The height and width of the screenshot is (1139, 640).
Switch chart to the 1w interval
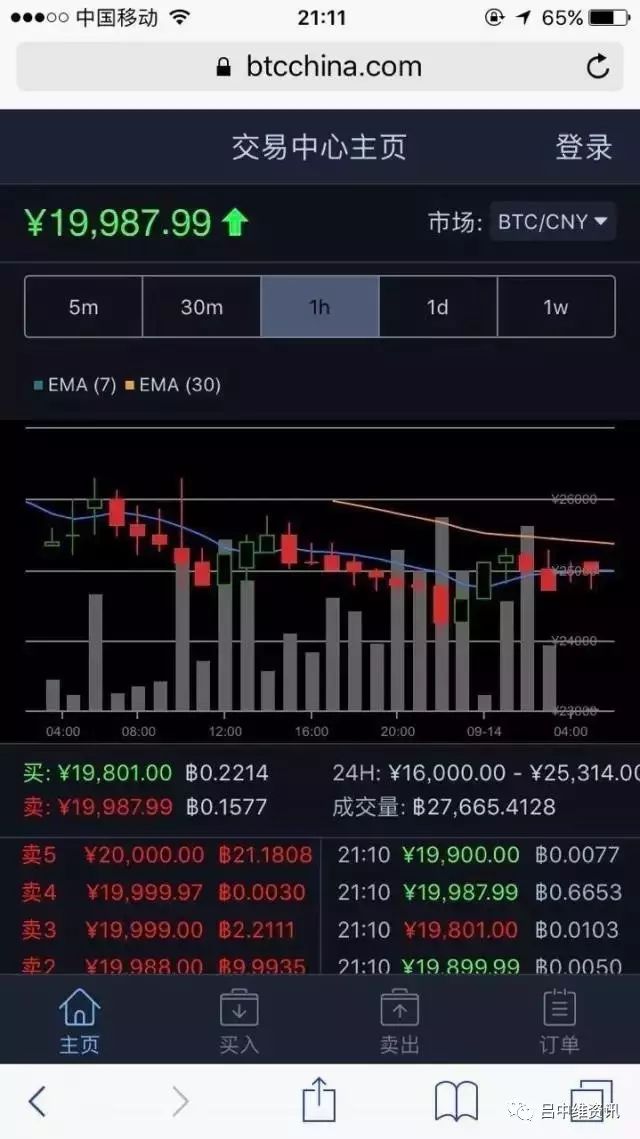tap(556, 307)
